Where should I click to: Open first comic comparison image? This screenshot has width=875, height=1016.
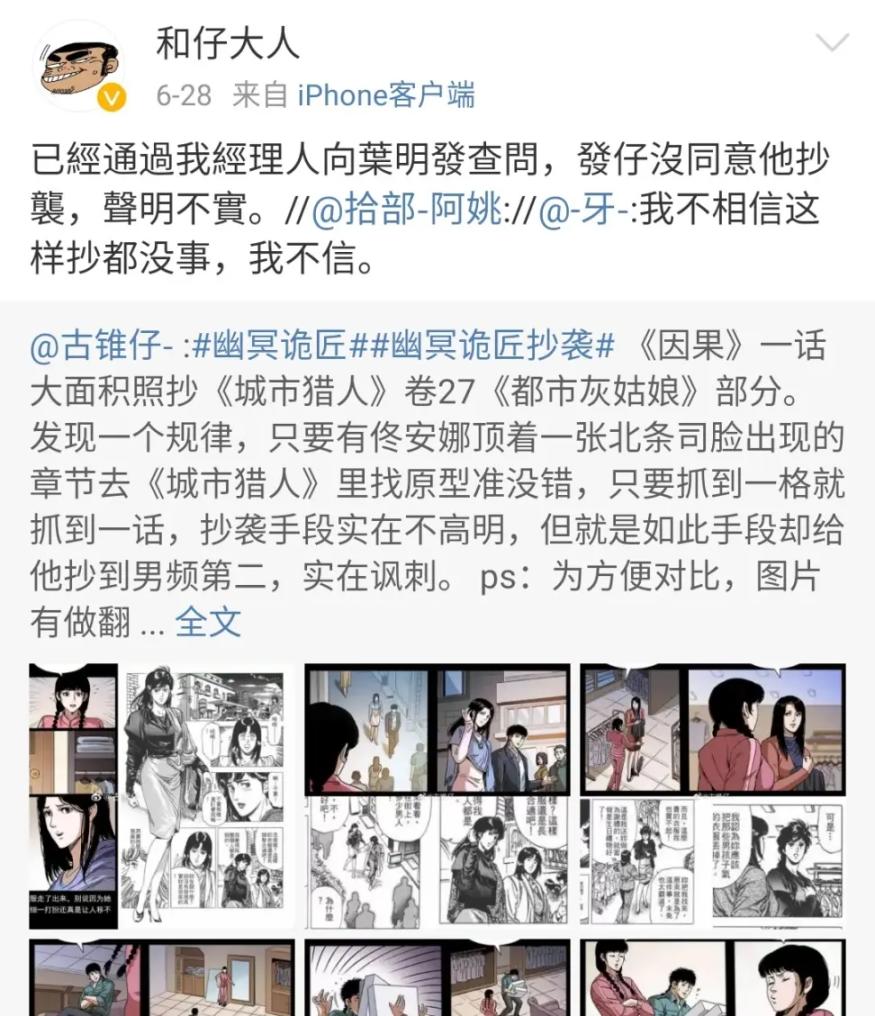coord(162,797)
